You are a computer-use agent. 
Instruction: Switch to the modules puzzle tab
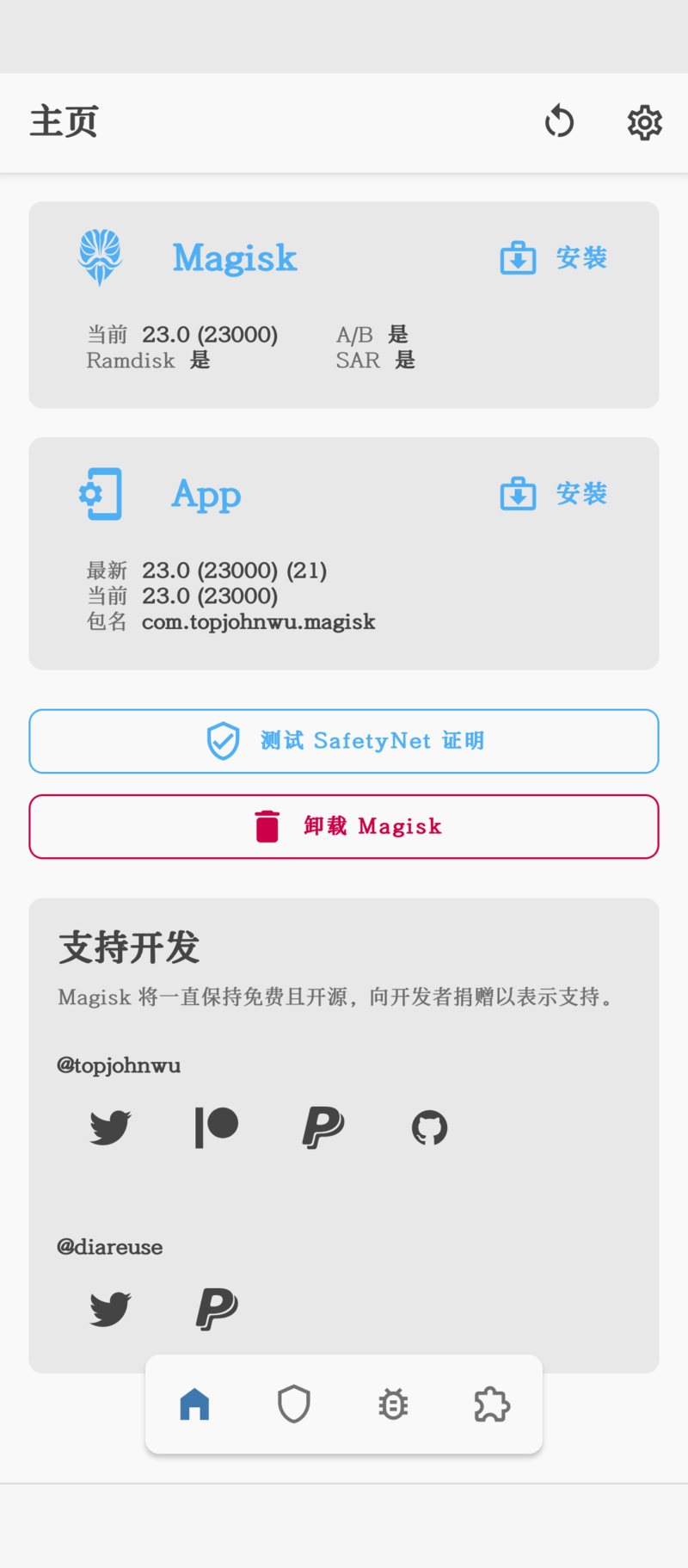tap(492, 1404)
